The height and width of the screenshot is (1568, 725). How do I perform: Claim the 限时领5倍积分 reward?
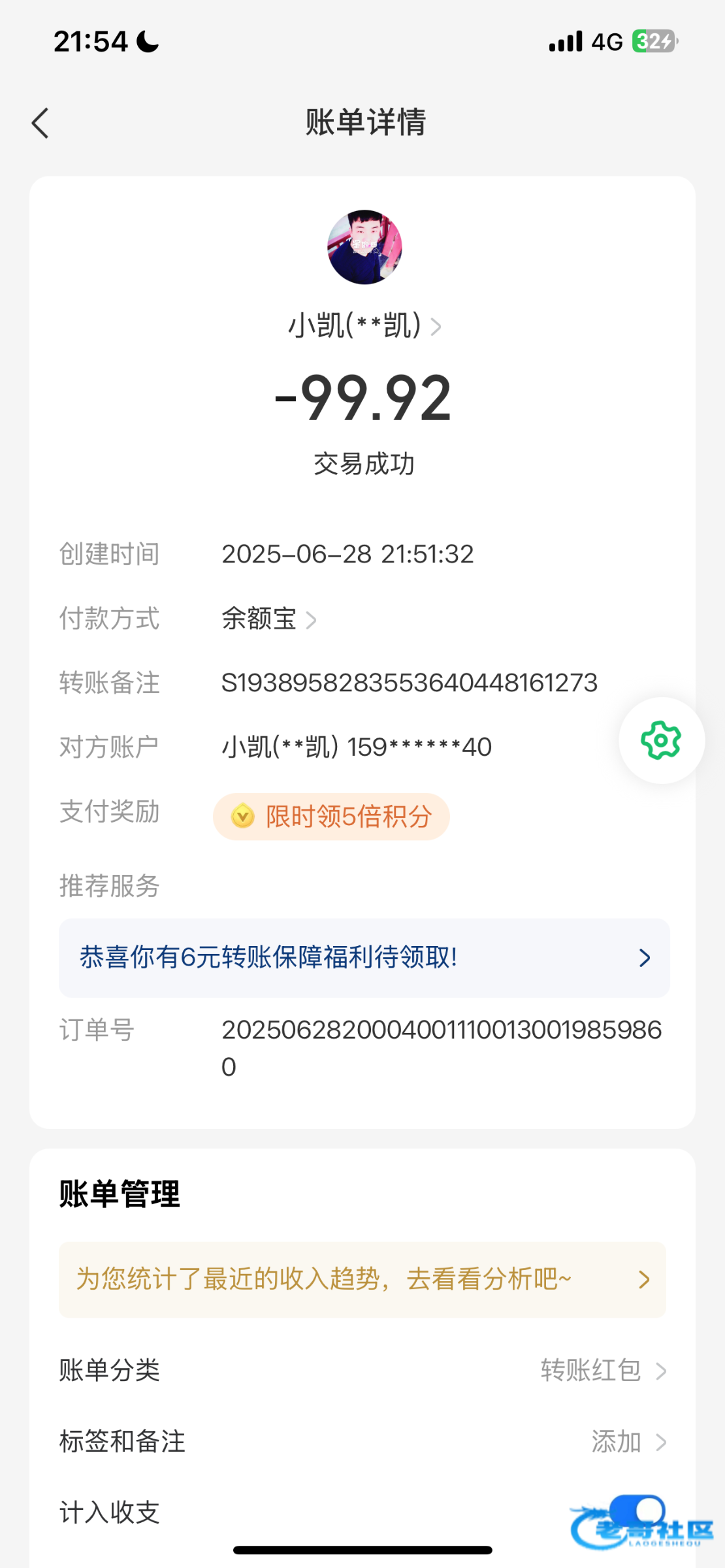click(331, 817)
